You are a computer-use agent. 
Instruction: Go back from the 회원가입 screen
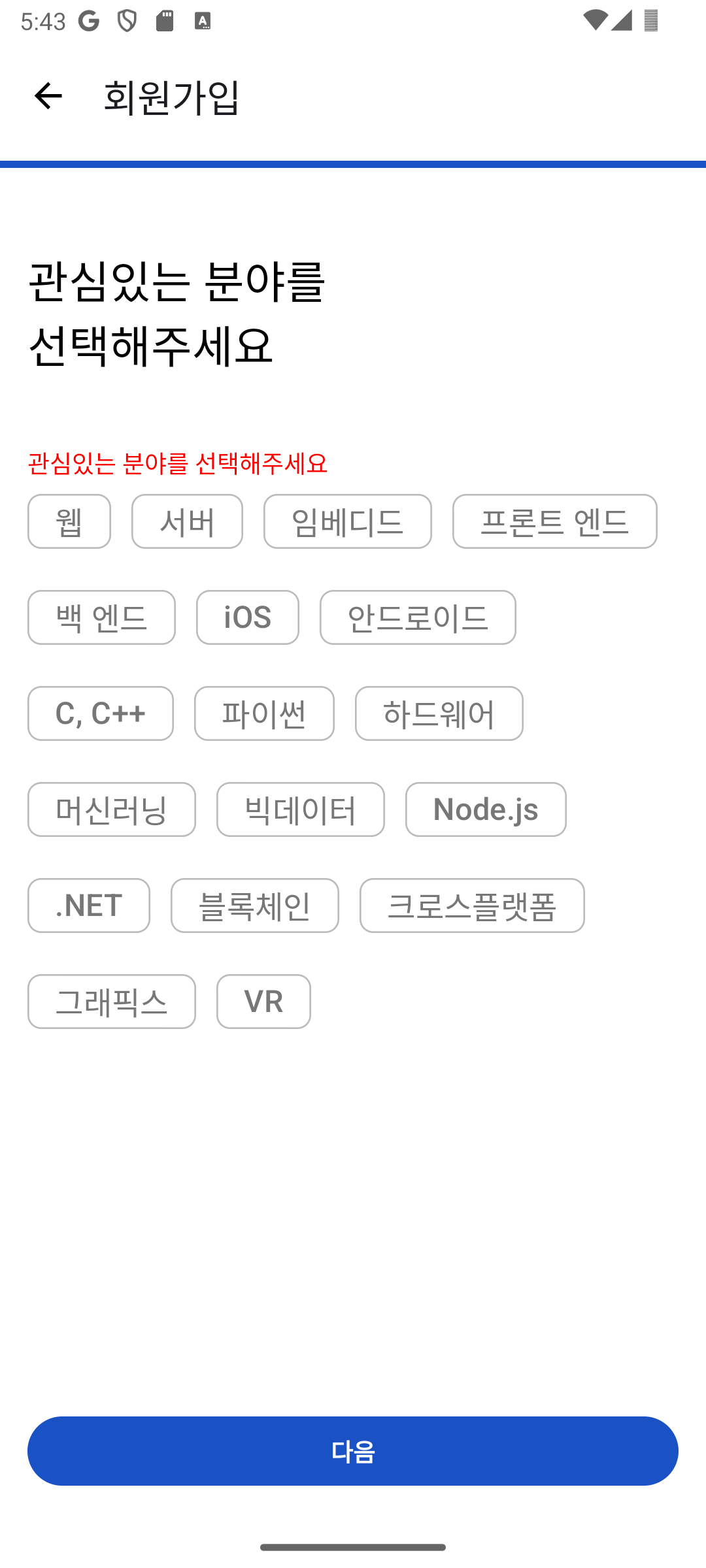tap(48, 96)
